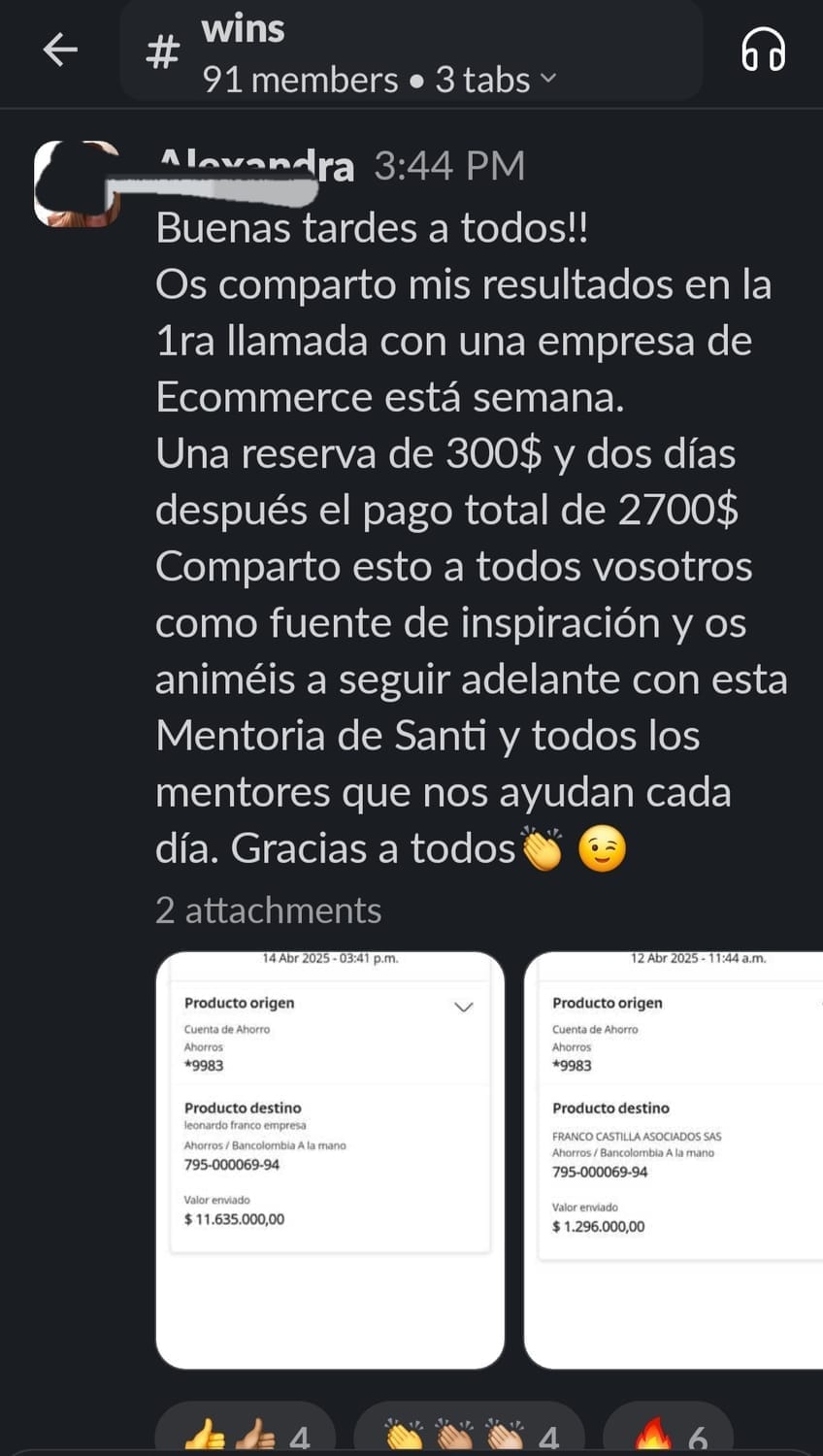
Task: Add a fire reaction to the message
Action: tap(670, 1434)
